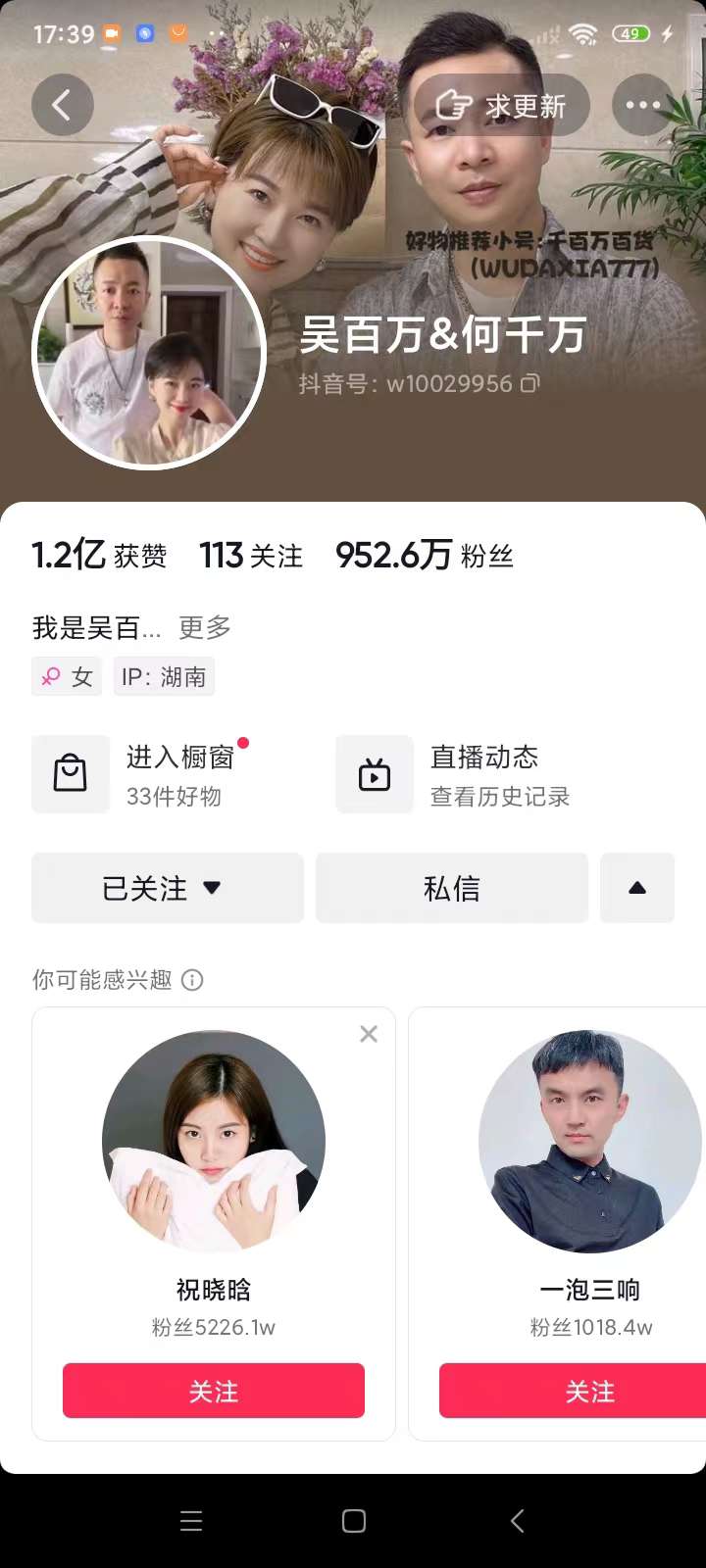This screenshot has height=1568, width=706.
Task: Show info about 你可能感兴趣
Action: pos(193,980)
